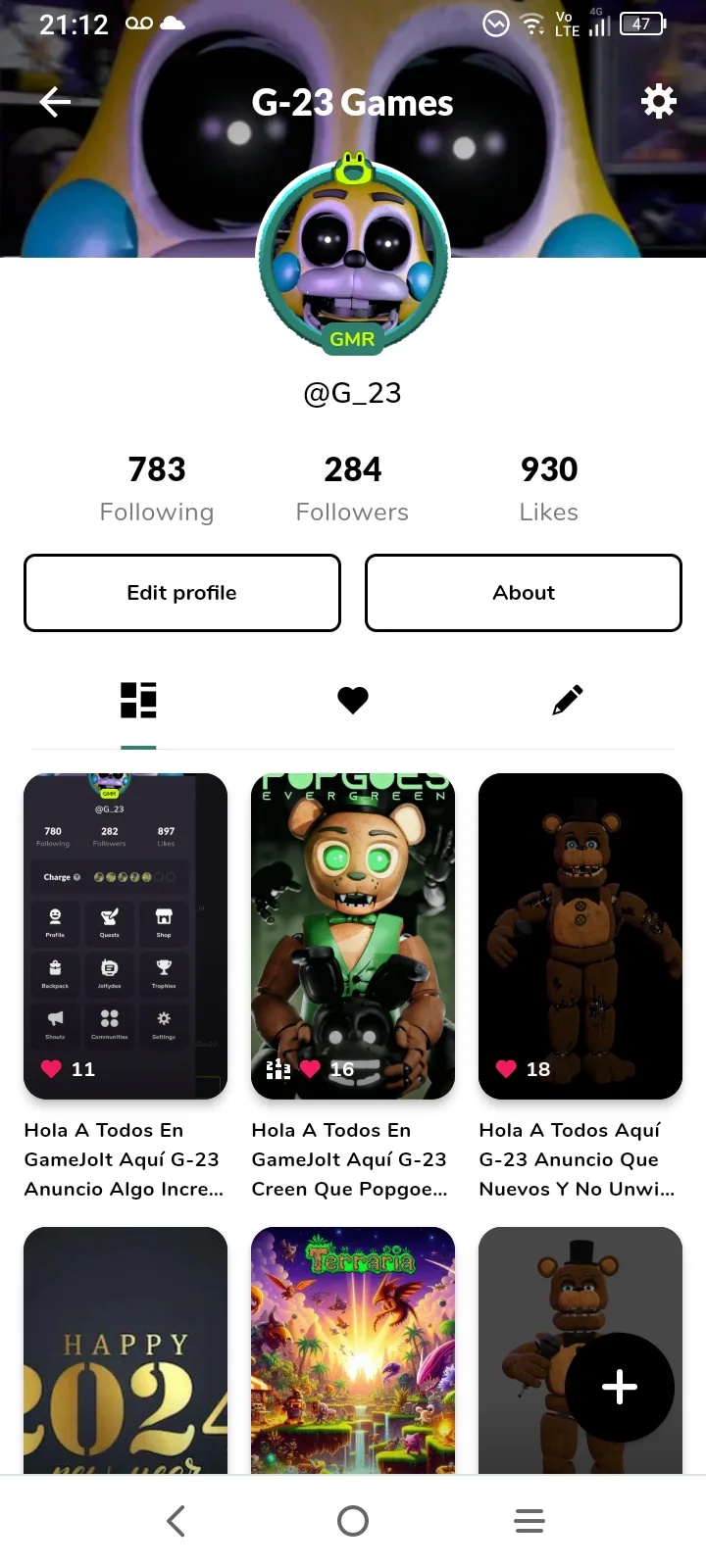This screenshot has height=1568, width=706.
Task: Open the Popgoes Evergreen post
Action: coord(353,936)
